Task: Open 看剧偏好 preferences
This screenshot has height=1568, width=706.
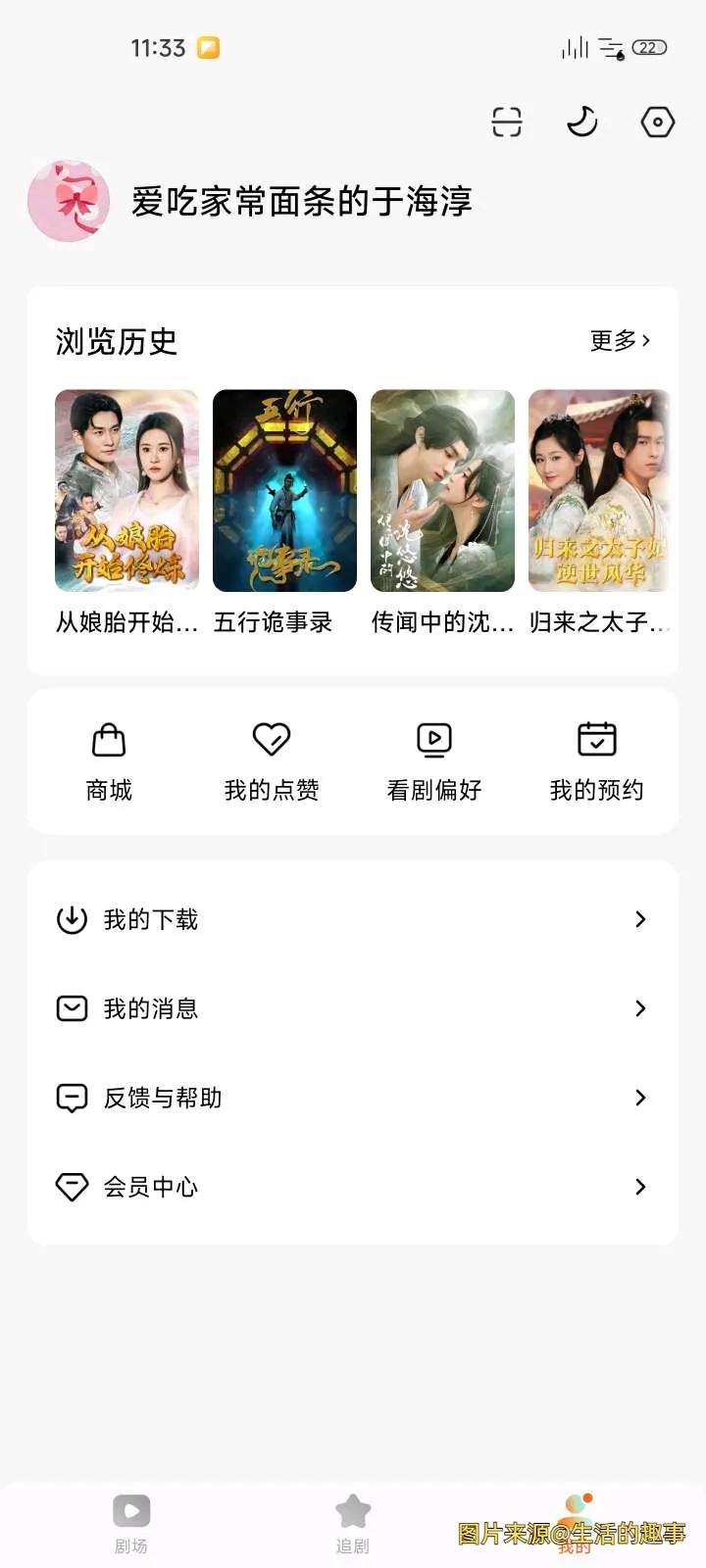Action: click(434, 761)
